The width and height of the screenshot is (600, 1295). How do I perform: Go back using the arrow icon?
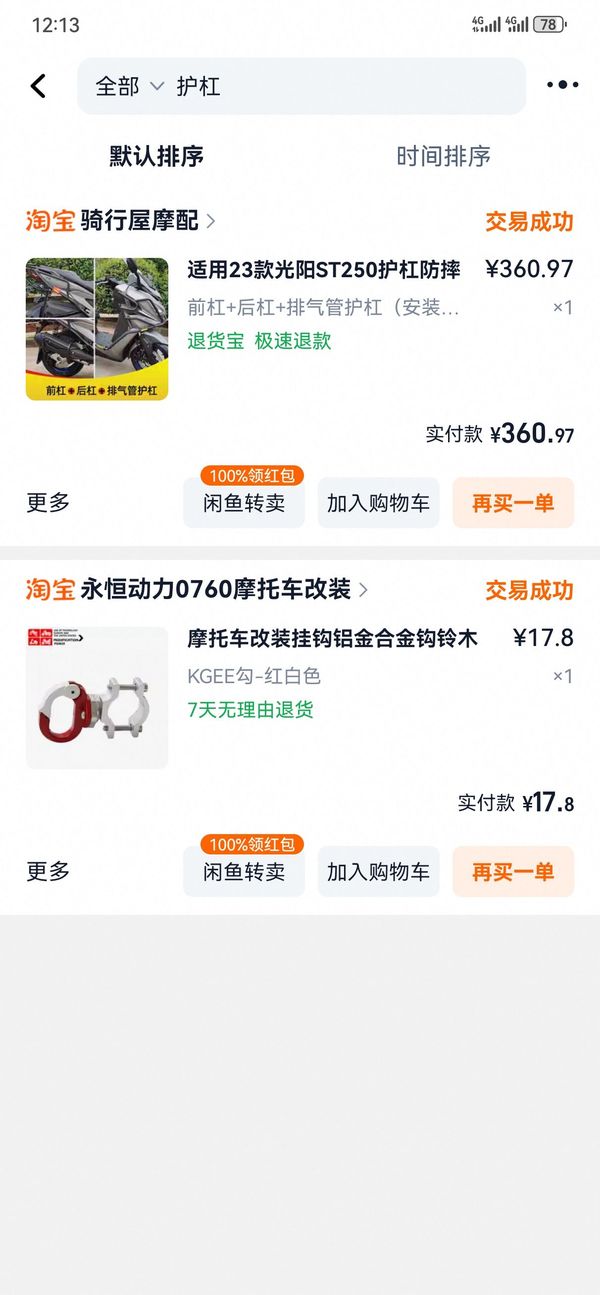pyautogui.click(x=38, y=86)
